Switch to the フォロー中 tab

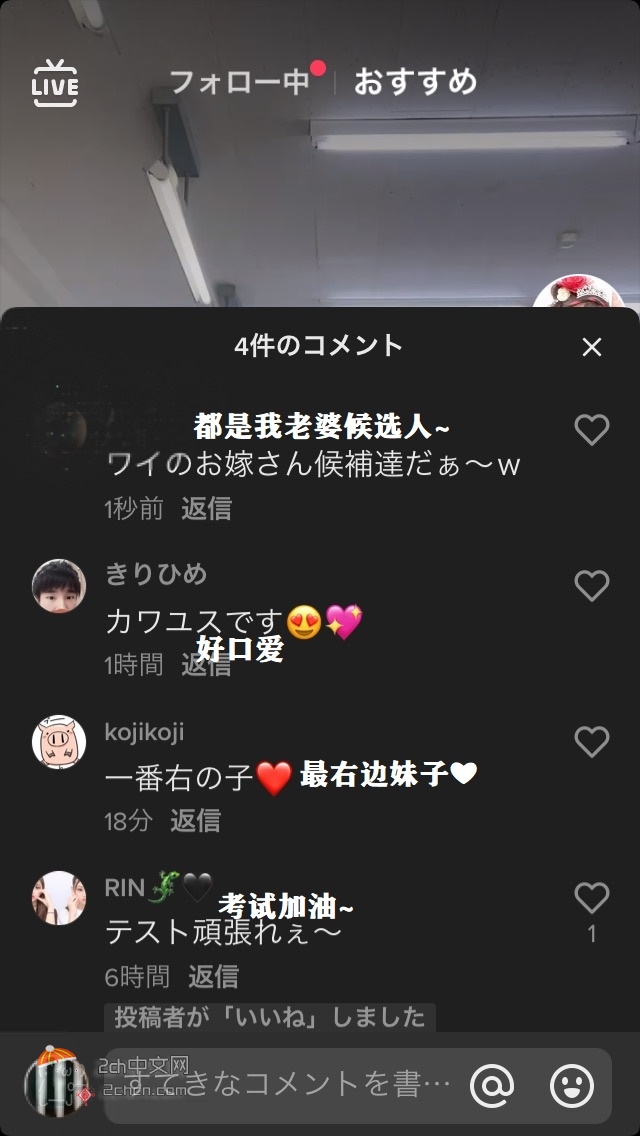pyautogui.click(x=240, y=81)
